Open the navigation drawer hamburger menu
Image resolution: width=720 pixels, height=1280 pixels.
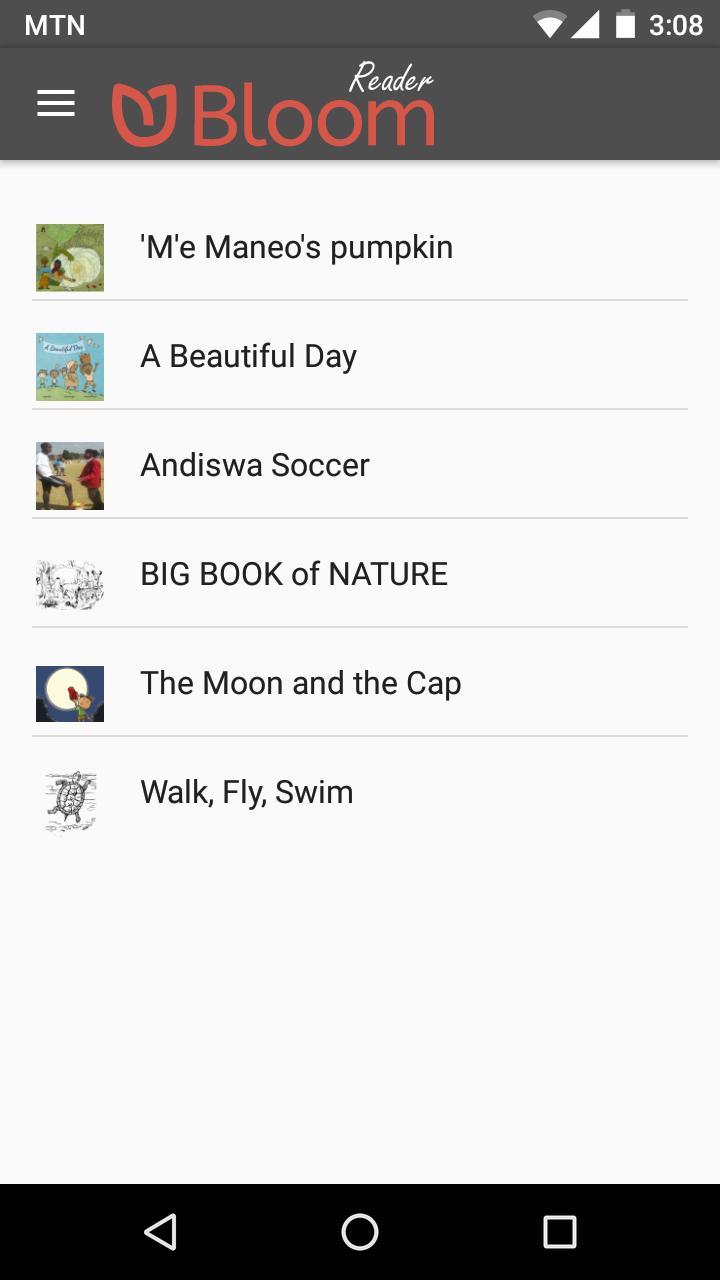click(55, 103)
